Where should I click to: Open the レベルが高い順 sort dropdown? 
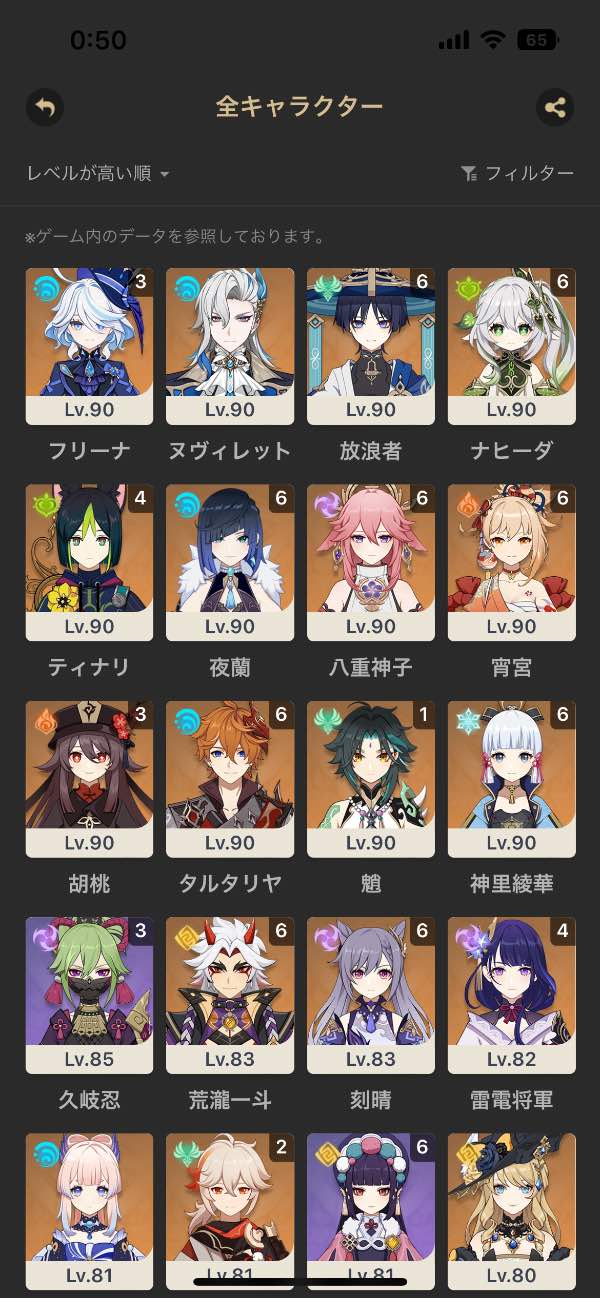[98, 174]
